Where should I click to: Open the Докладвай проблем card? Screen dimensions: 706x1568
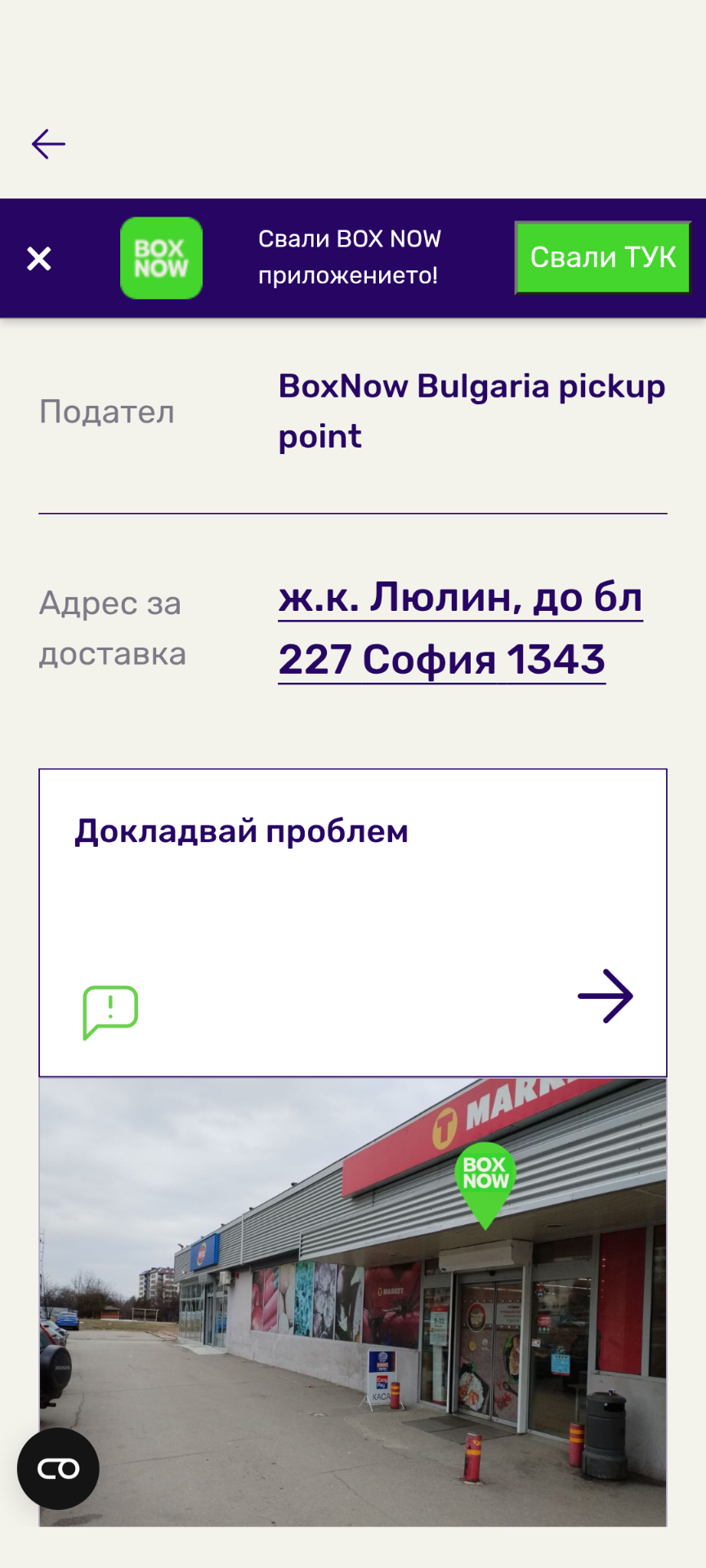pos(353,922)
